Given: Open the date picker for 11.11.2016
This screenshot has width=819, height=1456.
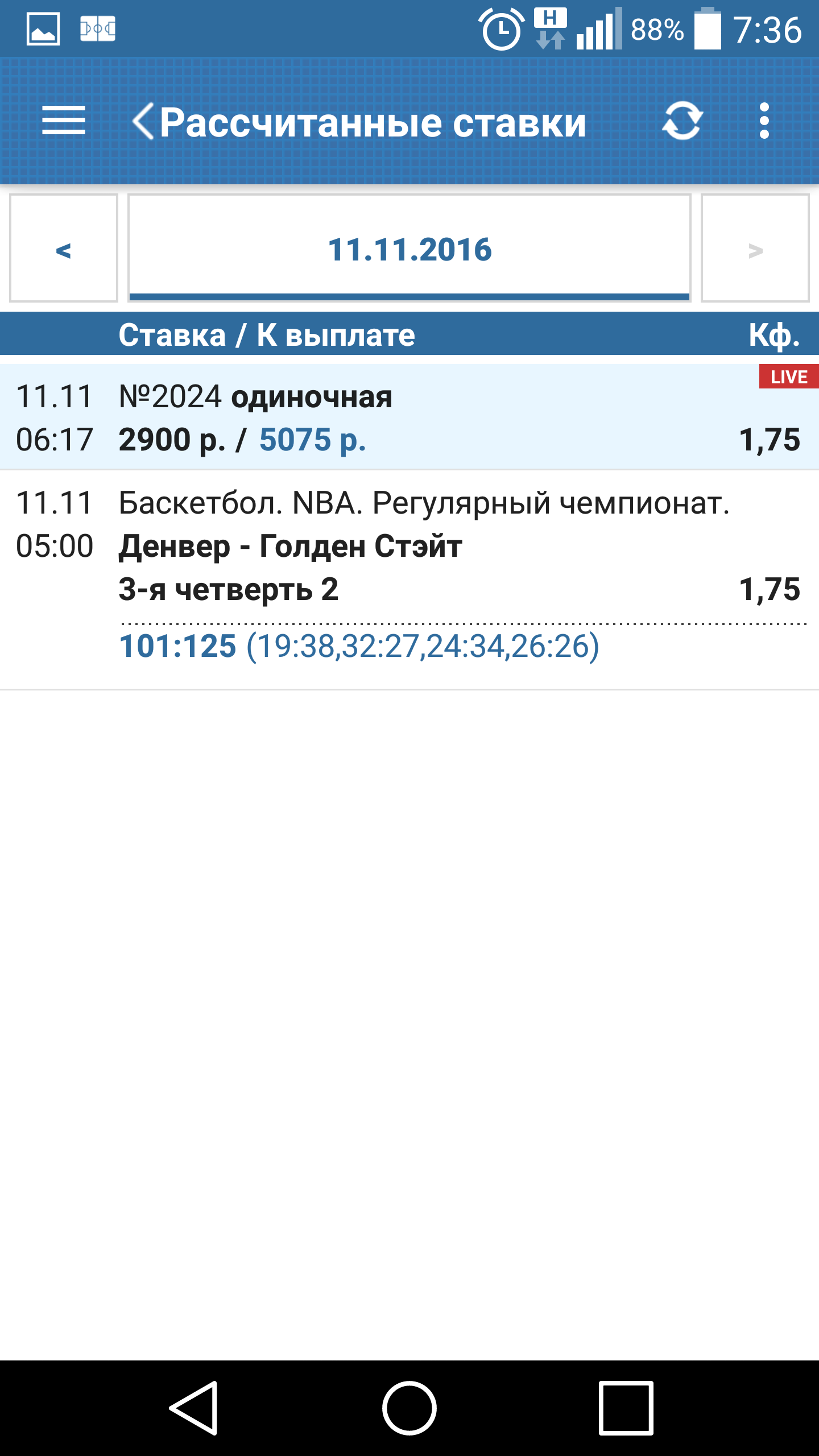Looking at the screenshot, I should point(409,249).
